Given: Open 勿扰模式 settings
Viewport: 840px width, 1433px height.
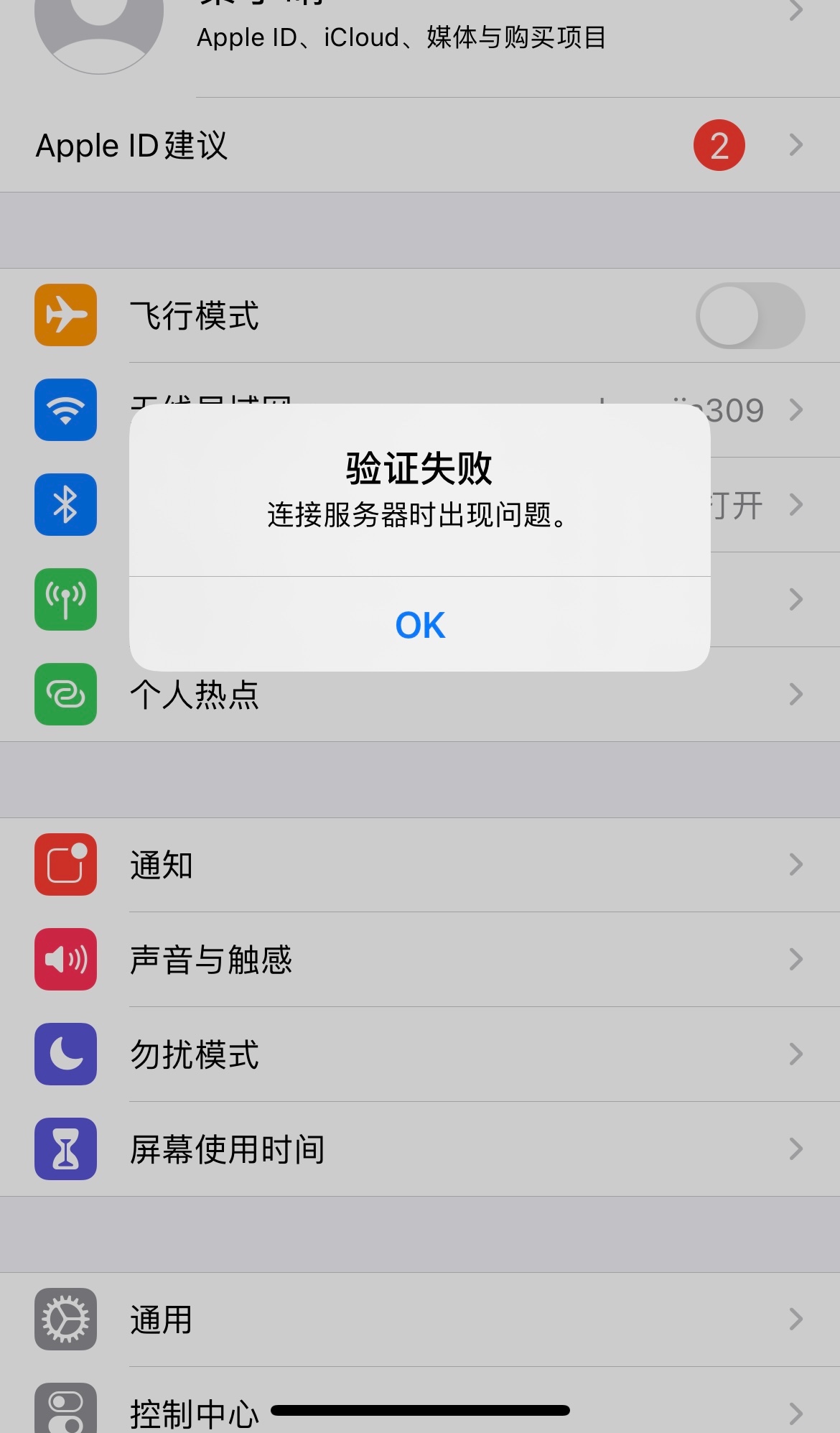Looking at the screenshot, I should point(420,1054).
